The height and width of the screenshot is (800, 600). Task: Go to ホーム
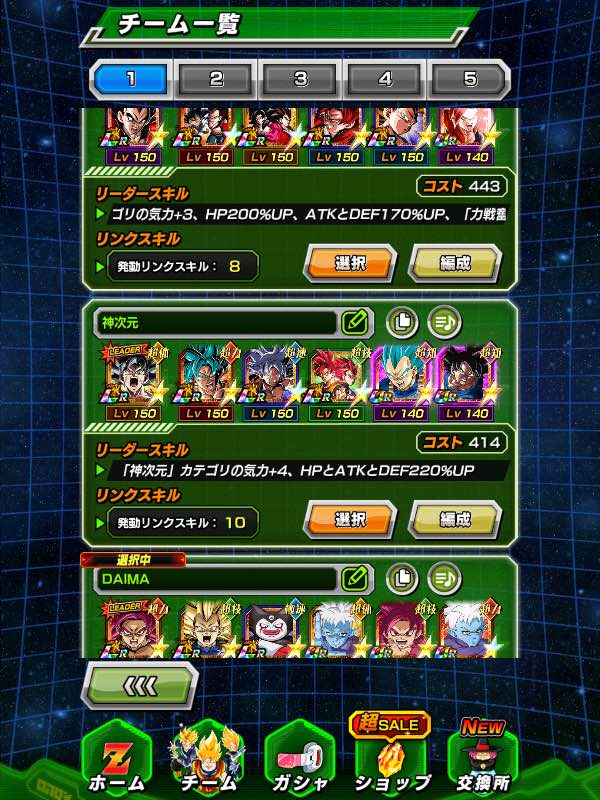(117, 758)
